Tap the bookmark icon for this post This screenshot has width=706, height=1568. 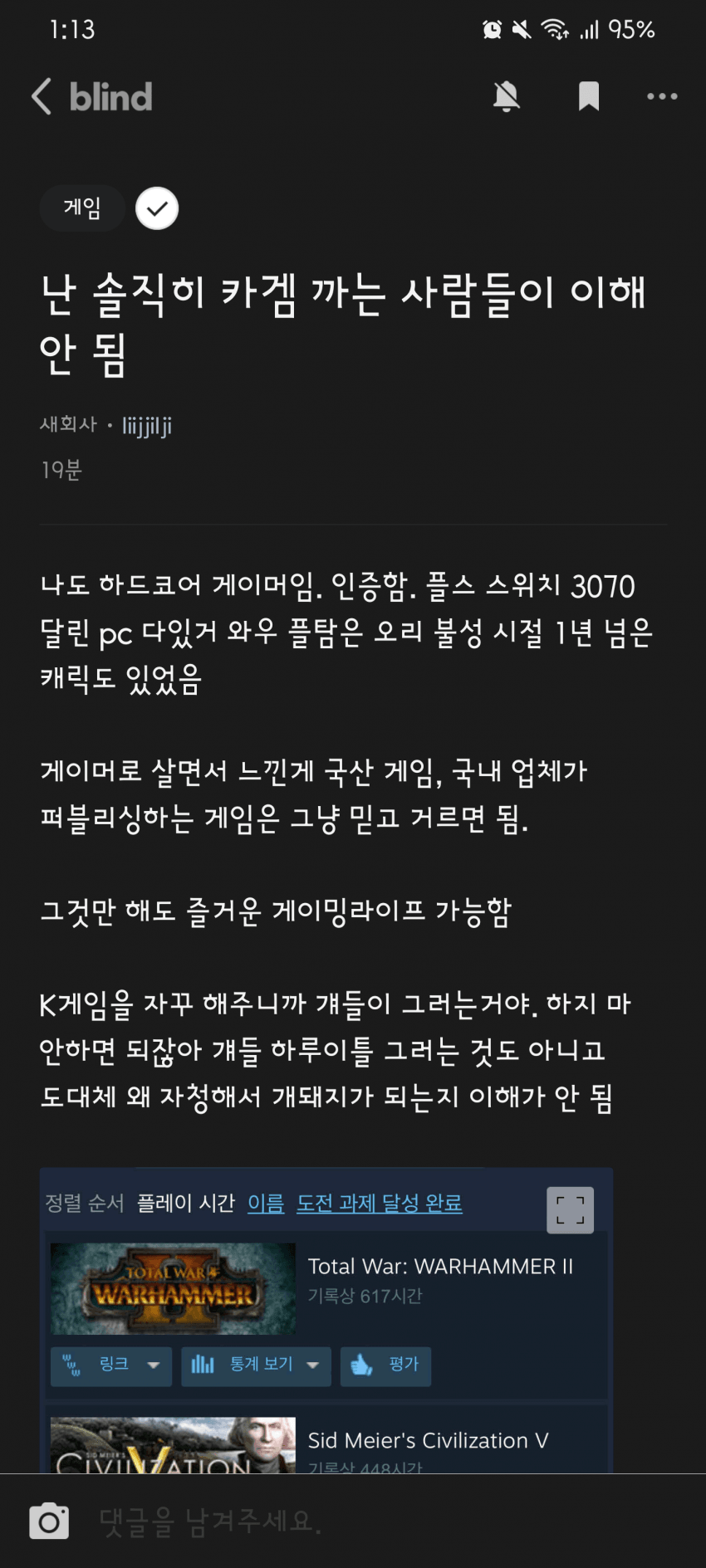point(589,97)
